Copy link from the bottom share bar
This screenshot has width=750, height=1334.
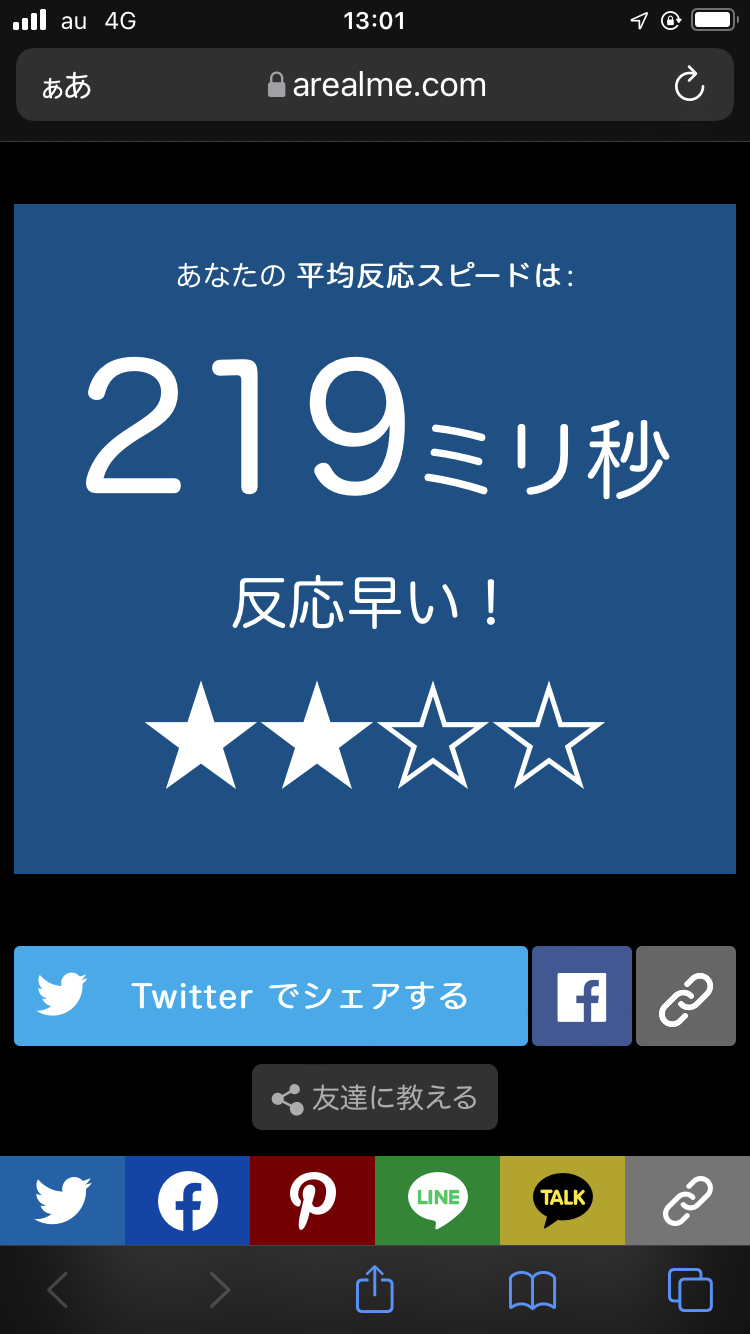click(687, 1201)
